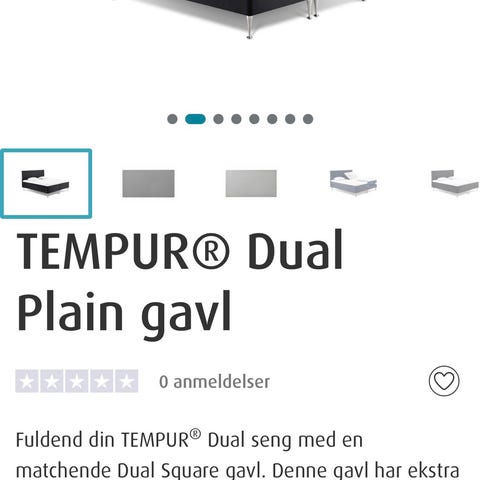Add the headboard to favorites via heart icon
This screenshot has height=480, width=480.
pyautogui.click(x=444, y=381)
